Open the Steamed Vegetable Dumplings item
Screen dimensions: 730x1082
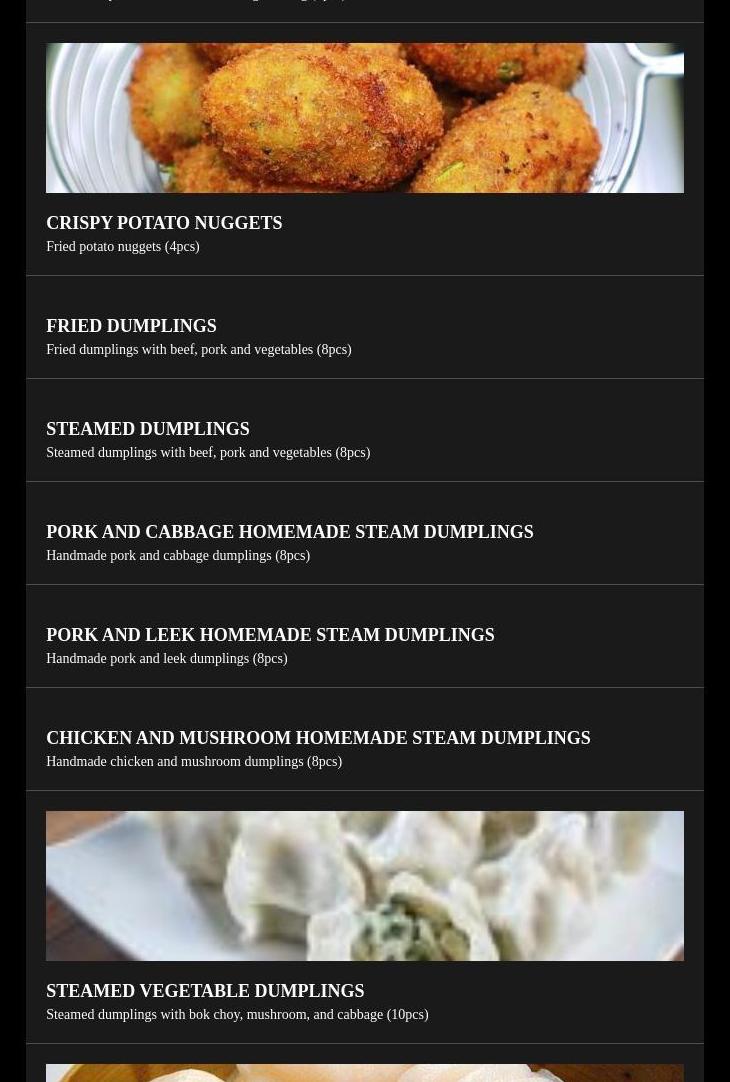[205, 991]
